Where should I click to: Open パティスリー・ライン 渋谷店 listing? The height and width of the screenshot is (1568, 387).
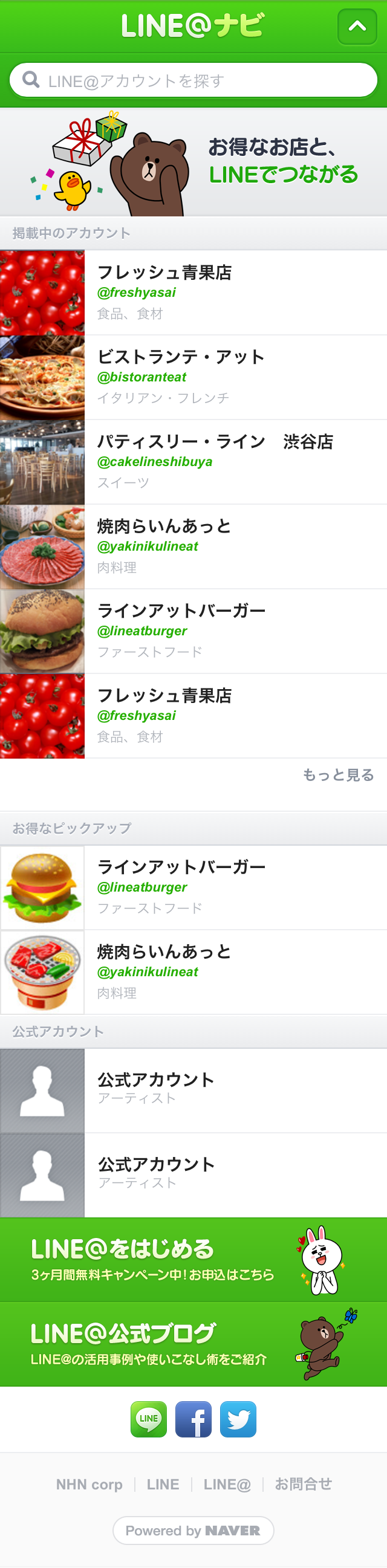[193, 461]
